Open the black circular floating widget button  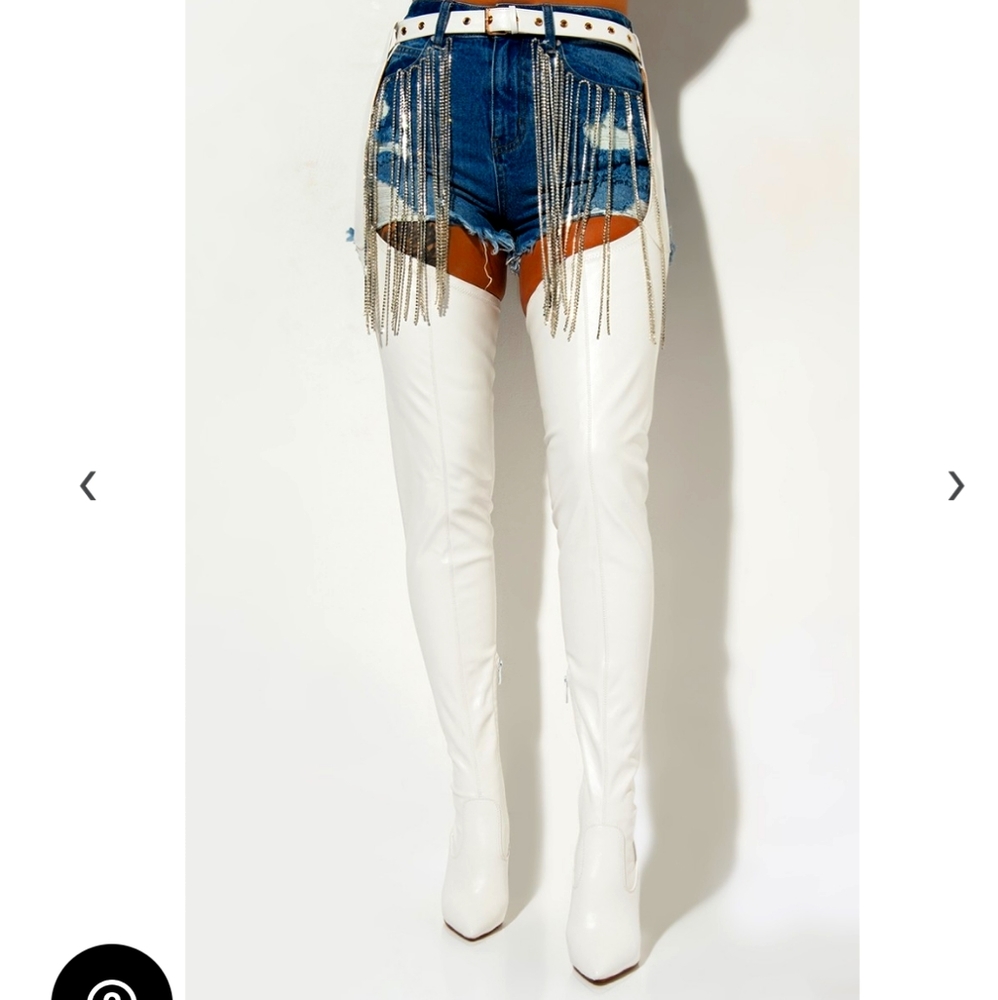(111, 978)
